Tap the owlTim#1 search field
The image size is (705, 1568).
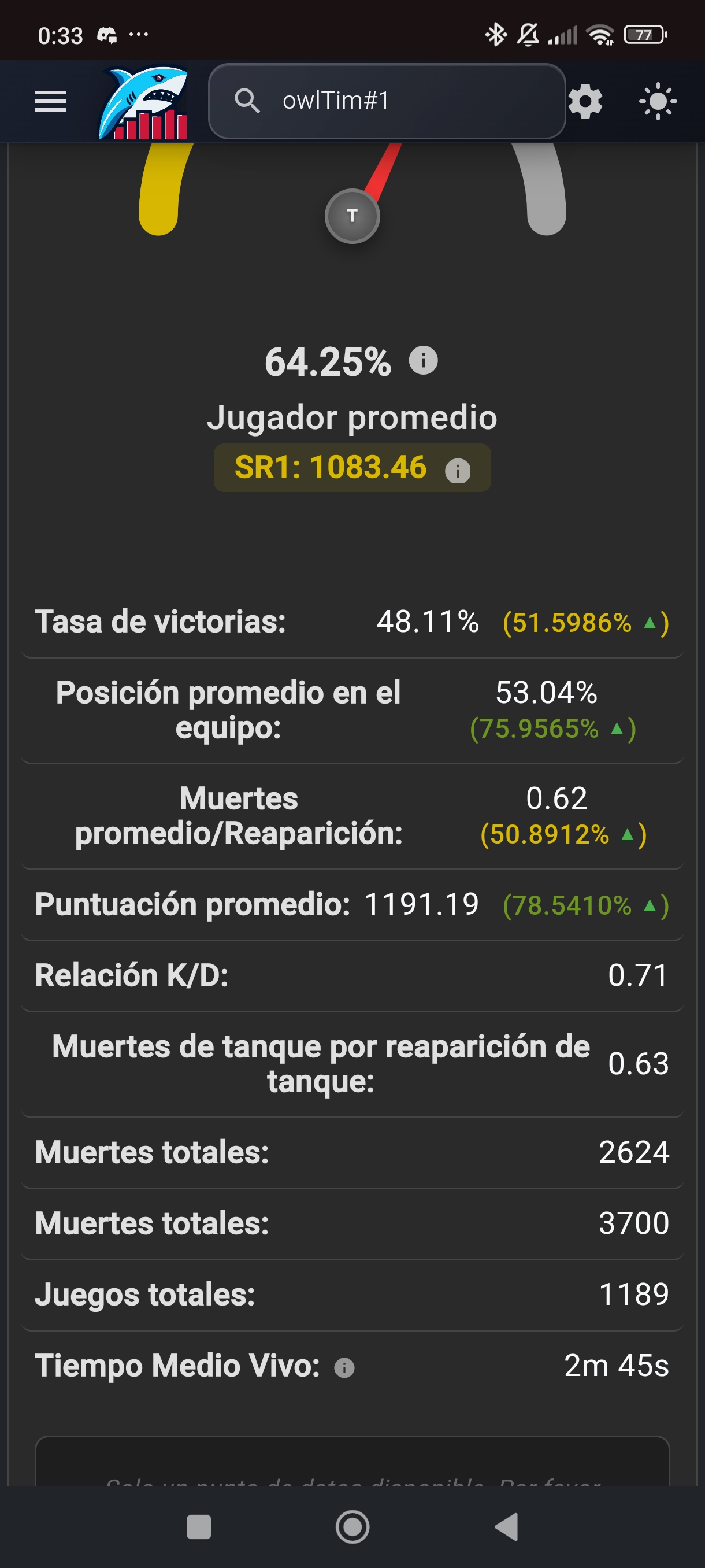pos(387,101)
